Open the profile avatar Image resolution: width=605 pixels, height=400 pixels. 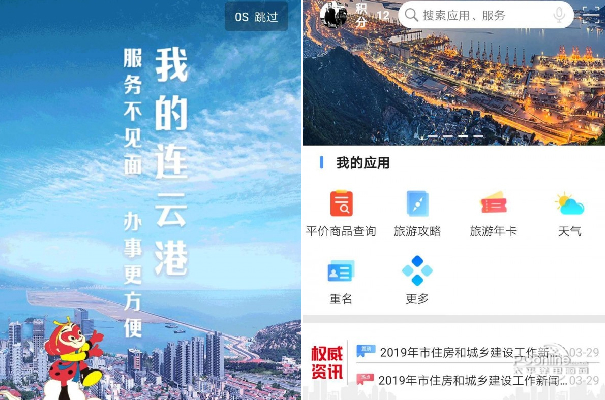point(334,14)
